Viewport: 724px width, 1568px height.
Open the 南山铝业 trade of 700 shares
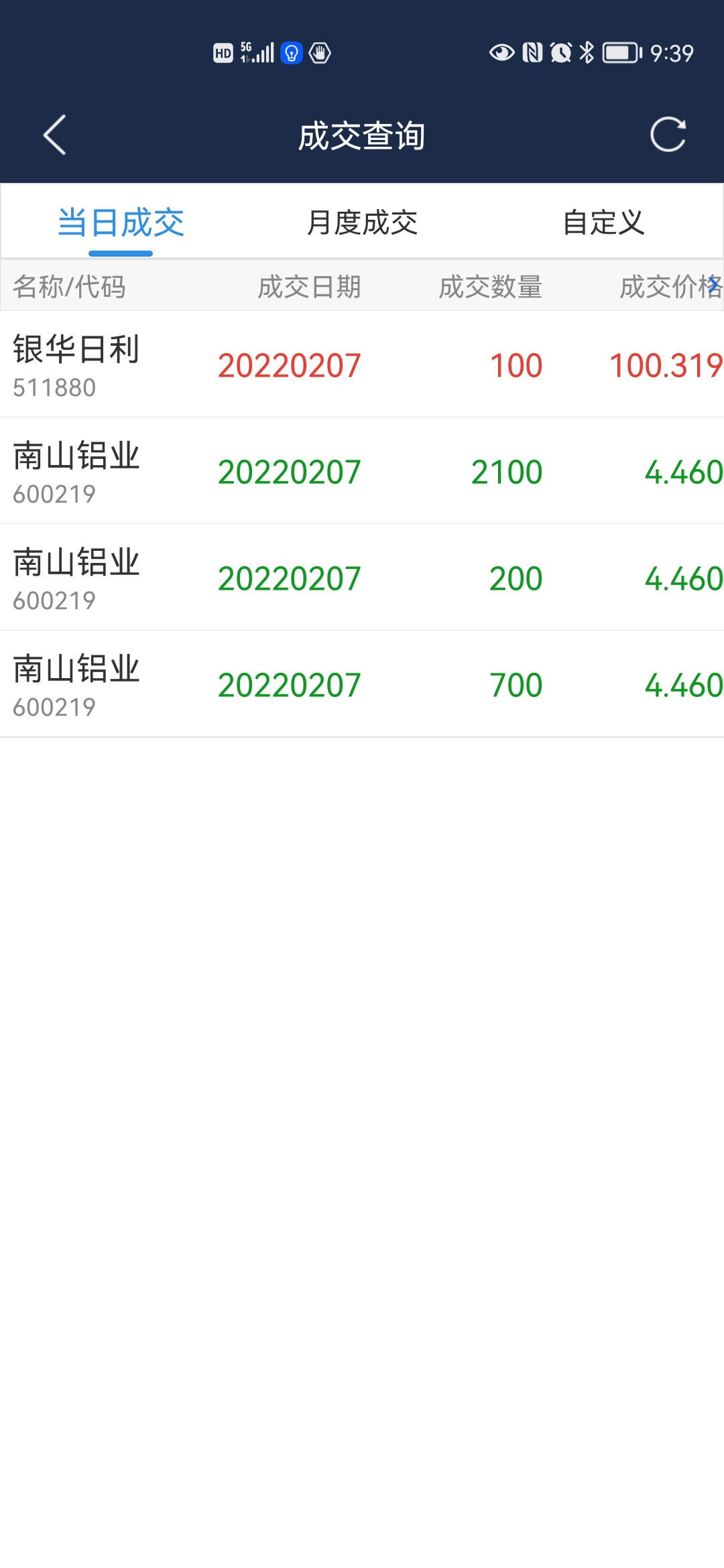tap(362, 684)
